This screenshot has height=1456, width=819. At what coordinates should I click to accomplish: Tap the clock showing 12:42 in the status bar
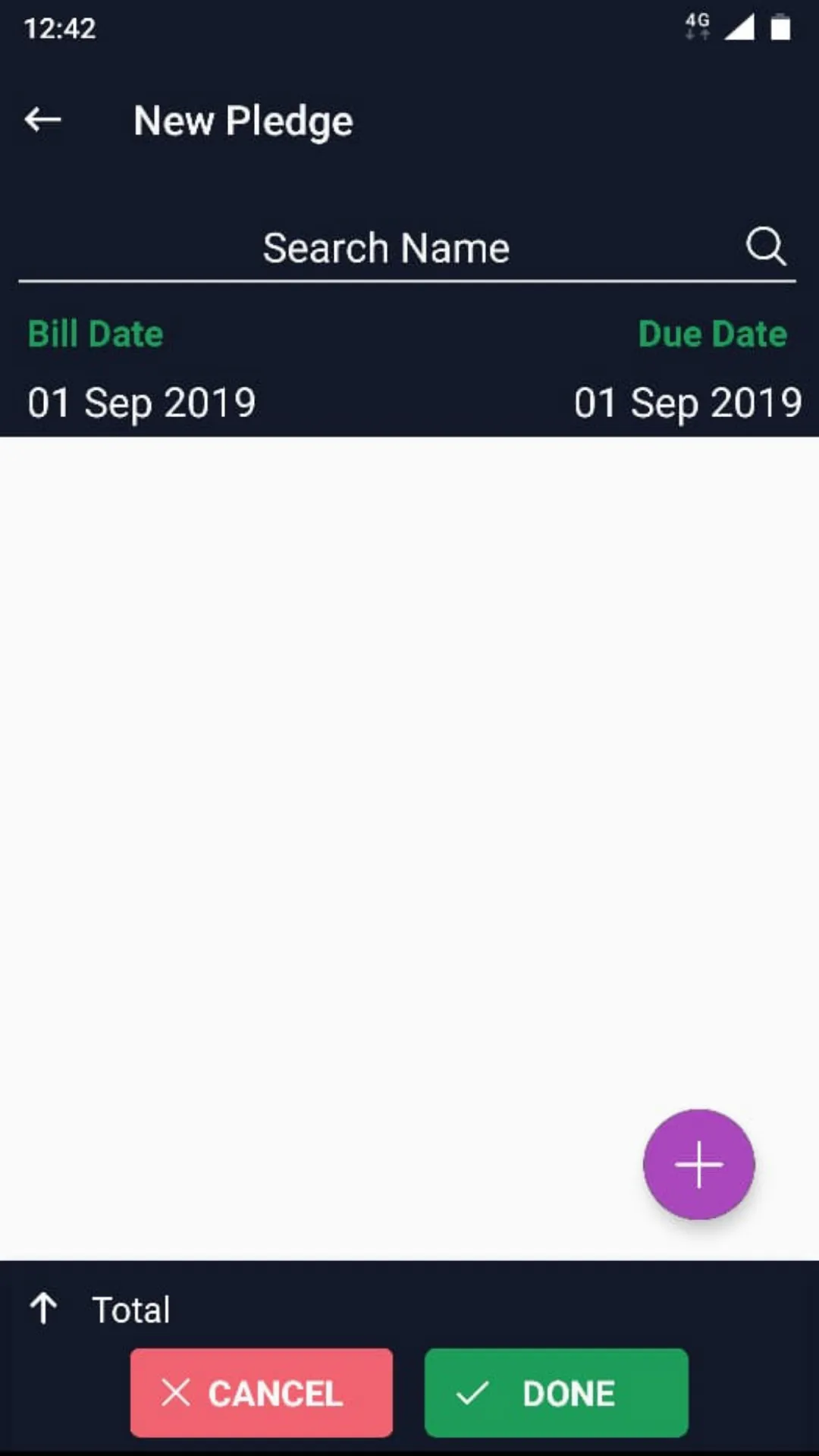(59, 28)
